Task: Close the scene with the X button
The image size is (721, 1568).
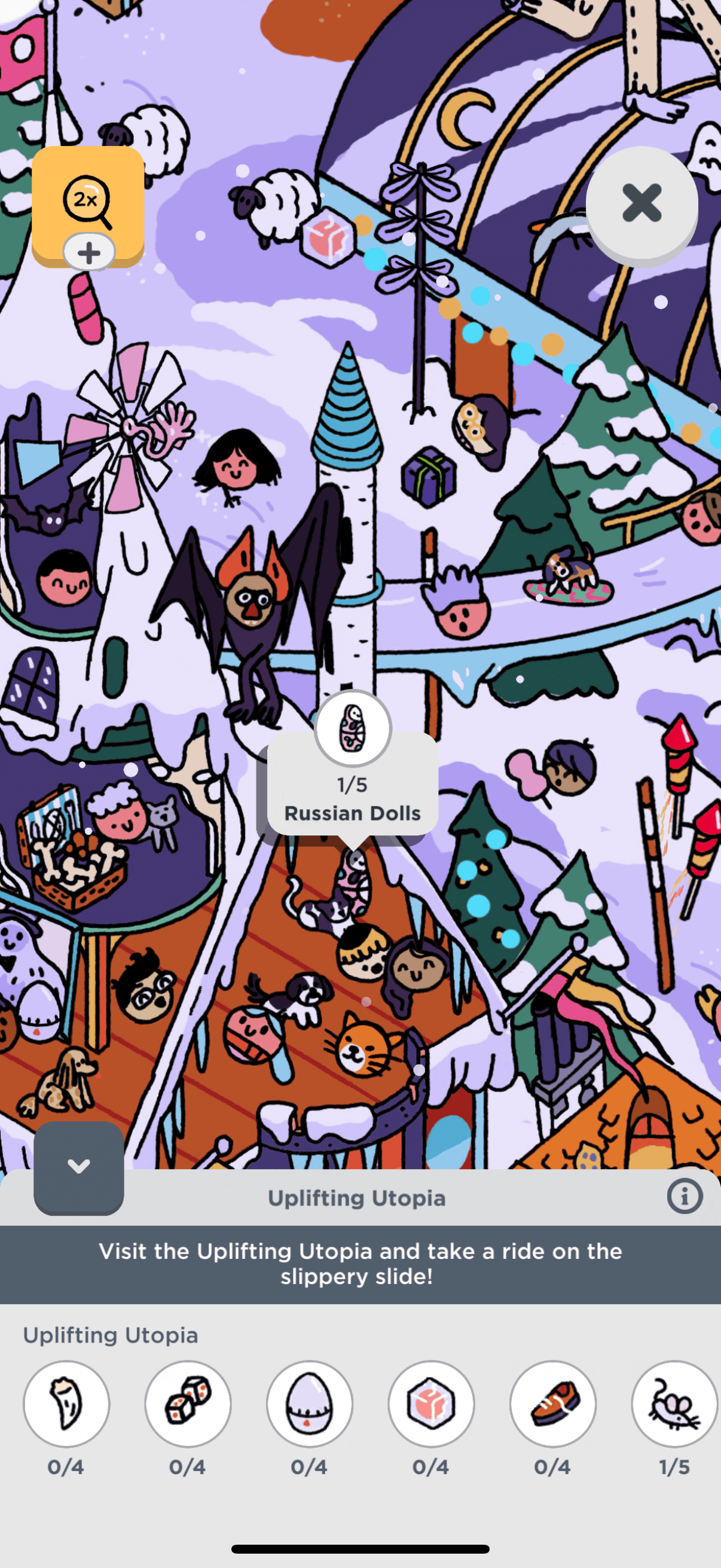Action: (x=641, y=203)
